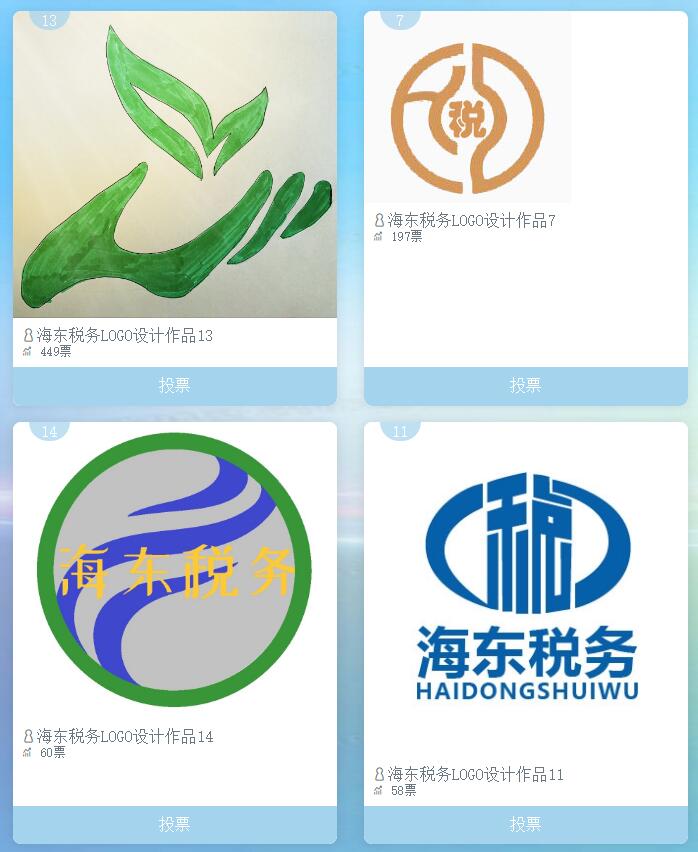Open green circle 海东税务 logo entry 14

click(x=174, y=570)
